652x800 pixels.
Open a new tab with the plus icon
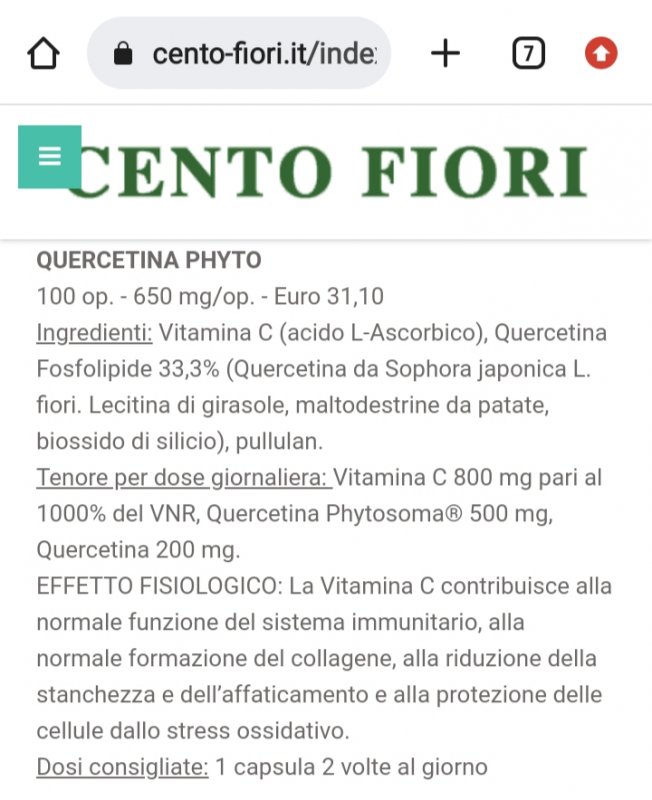pyautogui.click(x=445, y=53)
